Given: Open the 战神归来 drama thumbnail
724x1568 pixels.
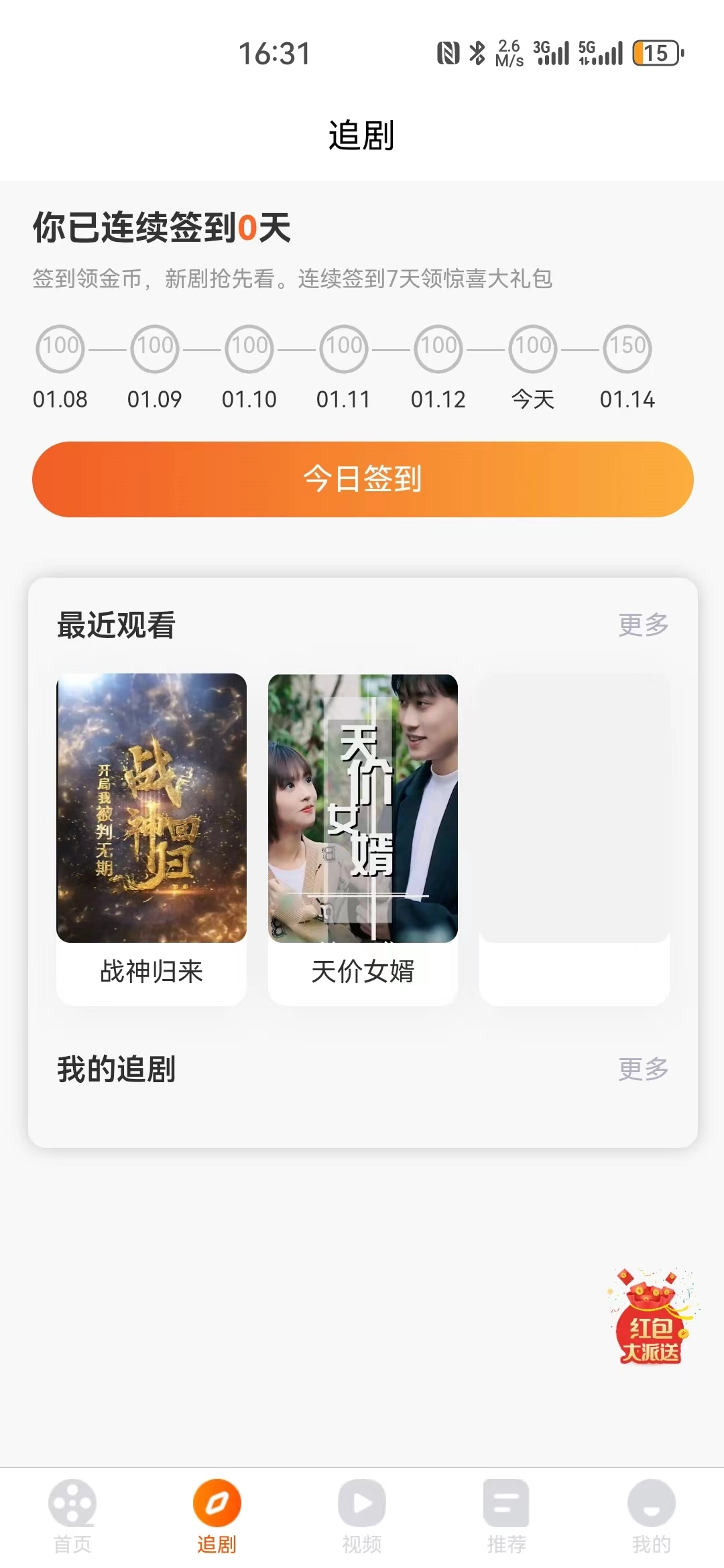Looking at the screenshot, I should tap(151, 807).
